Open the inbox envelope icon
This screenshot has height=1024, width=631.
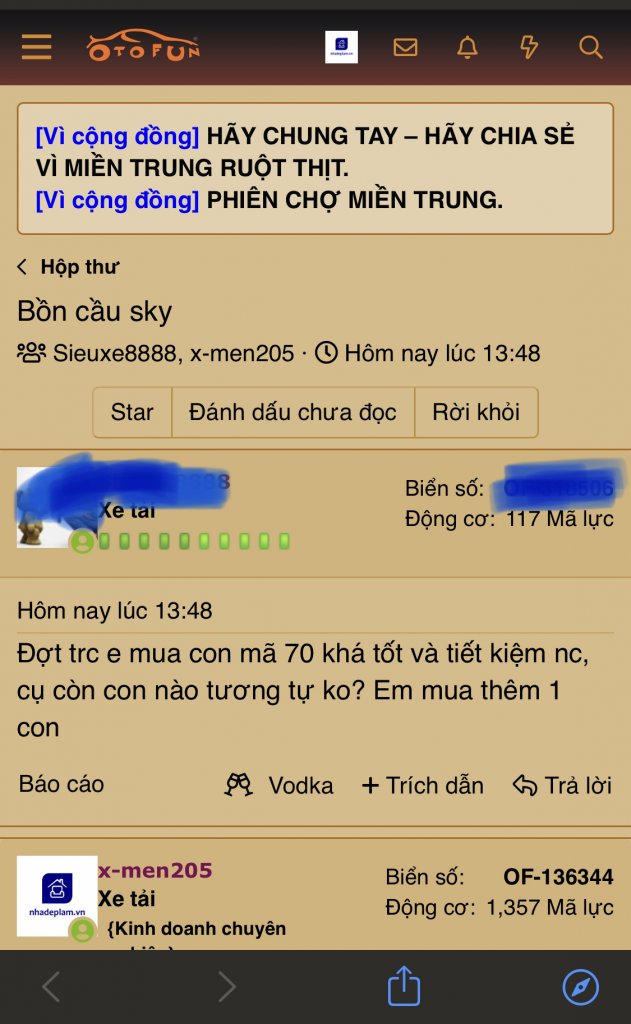pos(405,47)
